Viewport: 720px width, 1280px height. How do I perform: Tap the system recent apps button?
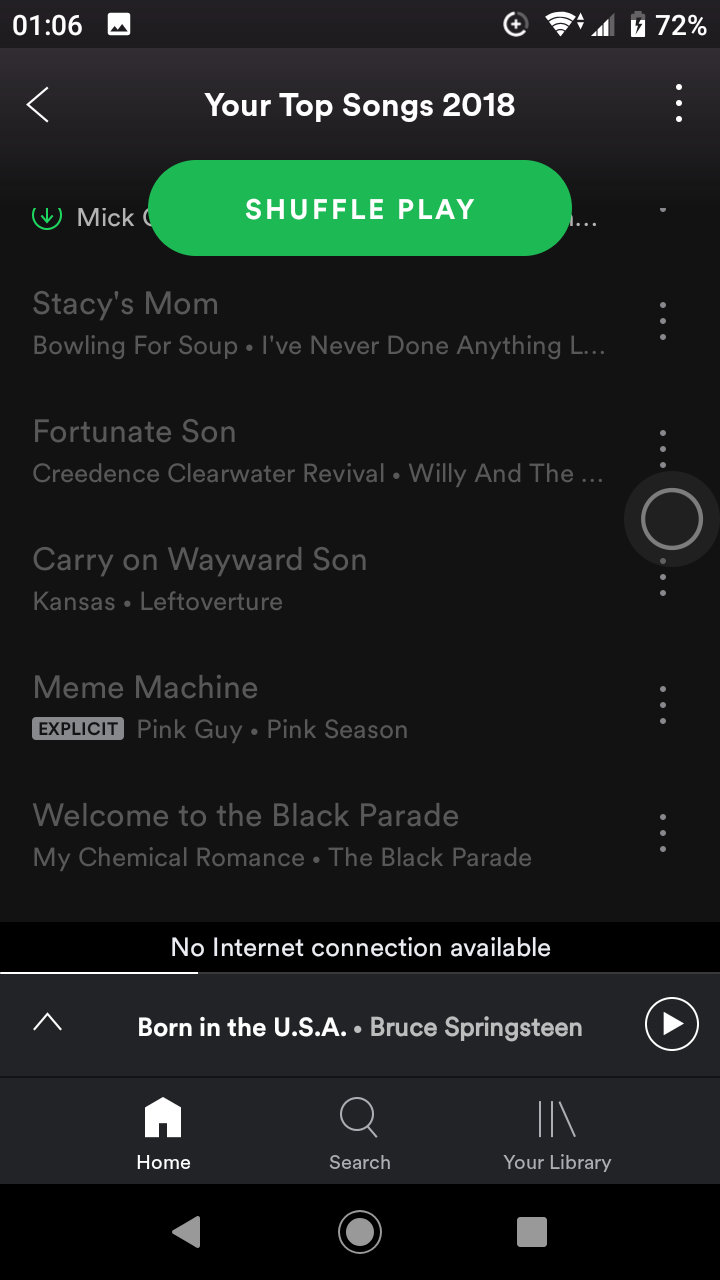click(x=532, y=1231)
